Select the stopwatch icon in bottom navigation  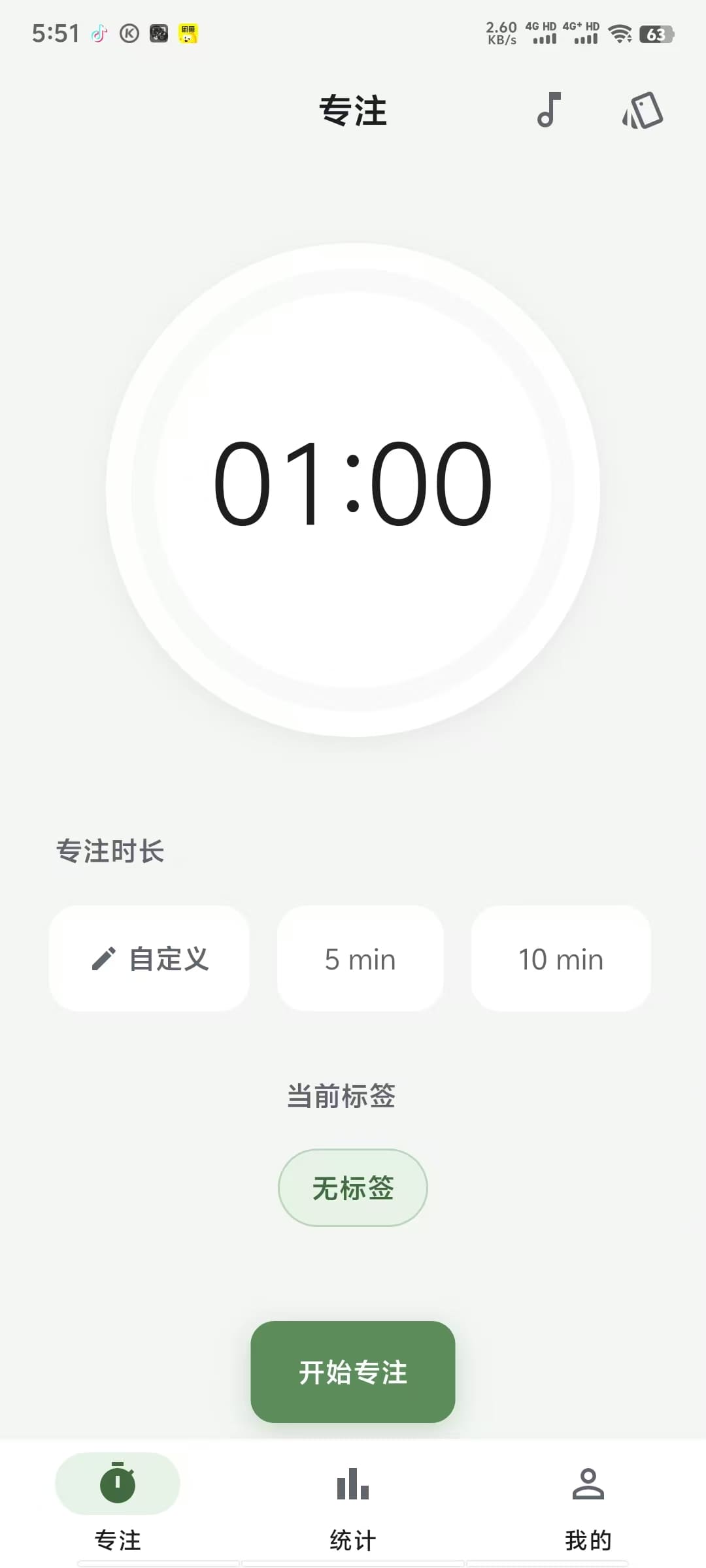118,1484
